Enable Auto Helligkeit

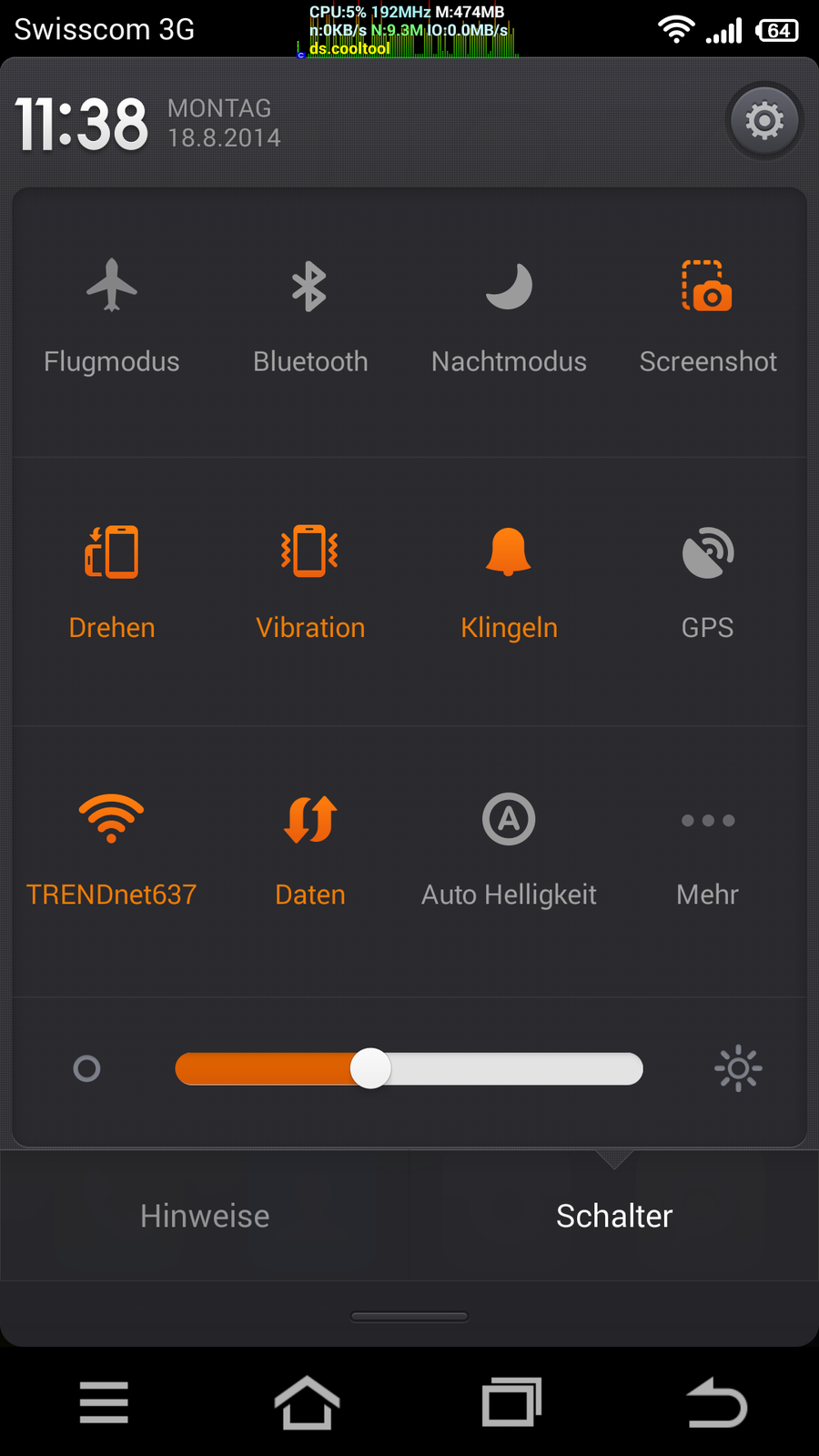509,848
